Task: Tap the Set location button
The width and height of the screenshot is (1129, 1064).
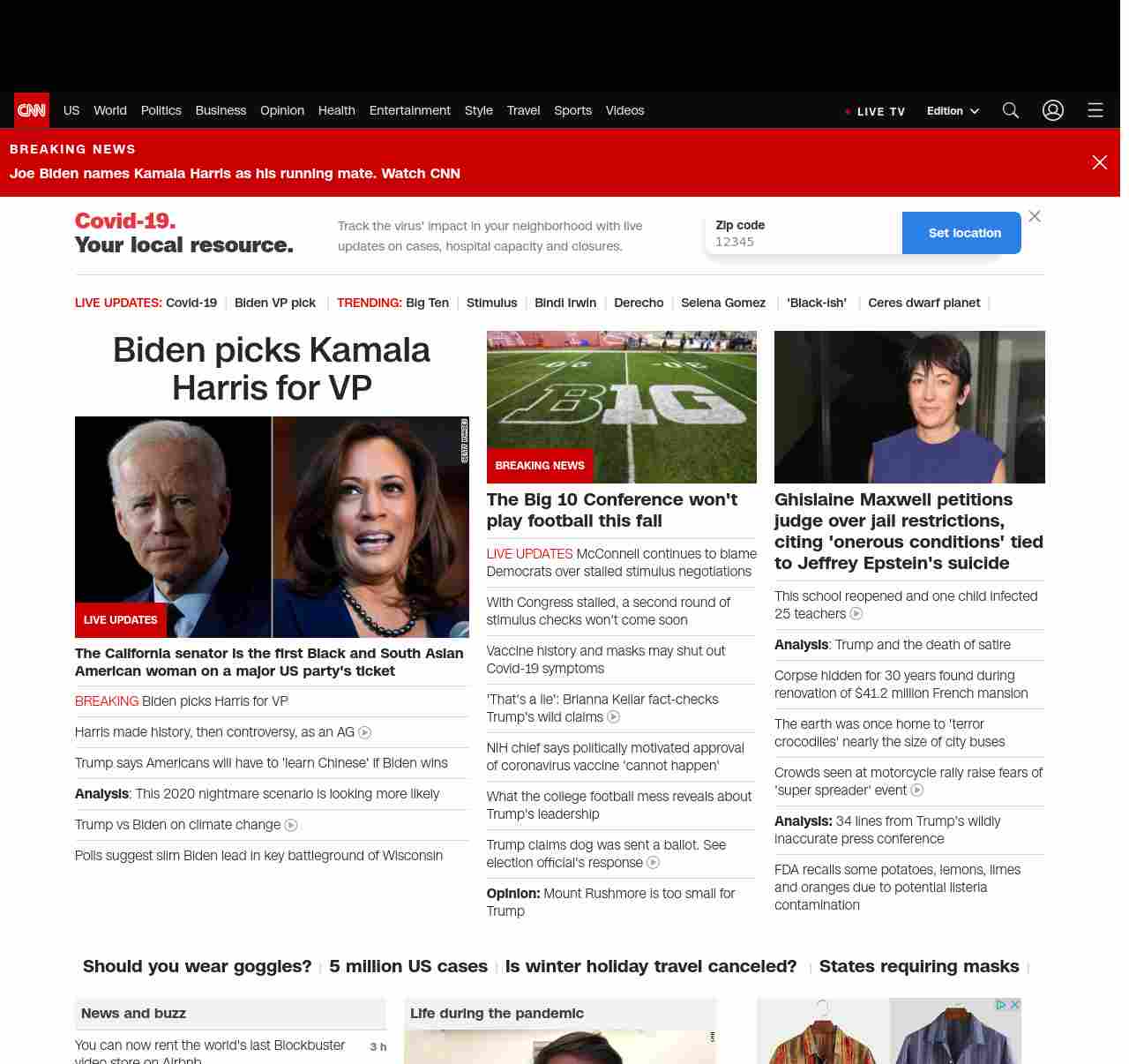Action: 964,233
